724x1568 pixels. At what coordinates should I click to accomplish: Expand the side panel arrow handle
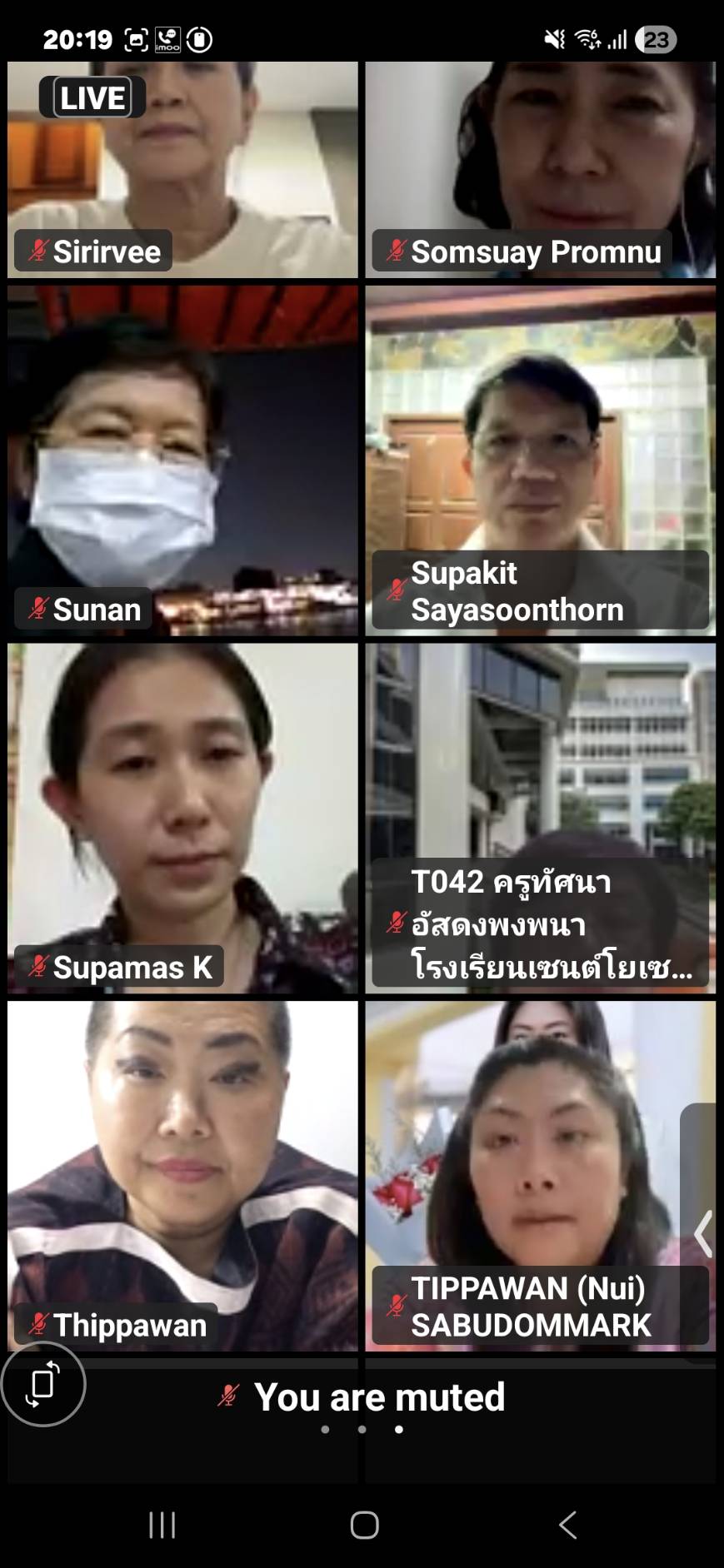click(702, 1232)
